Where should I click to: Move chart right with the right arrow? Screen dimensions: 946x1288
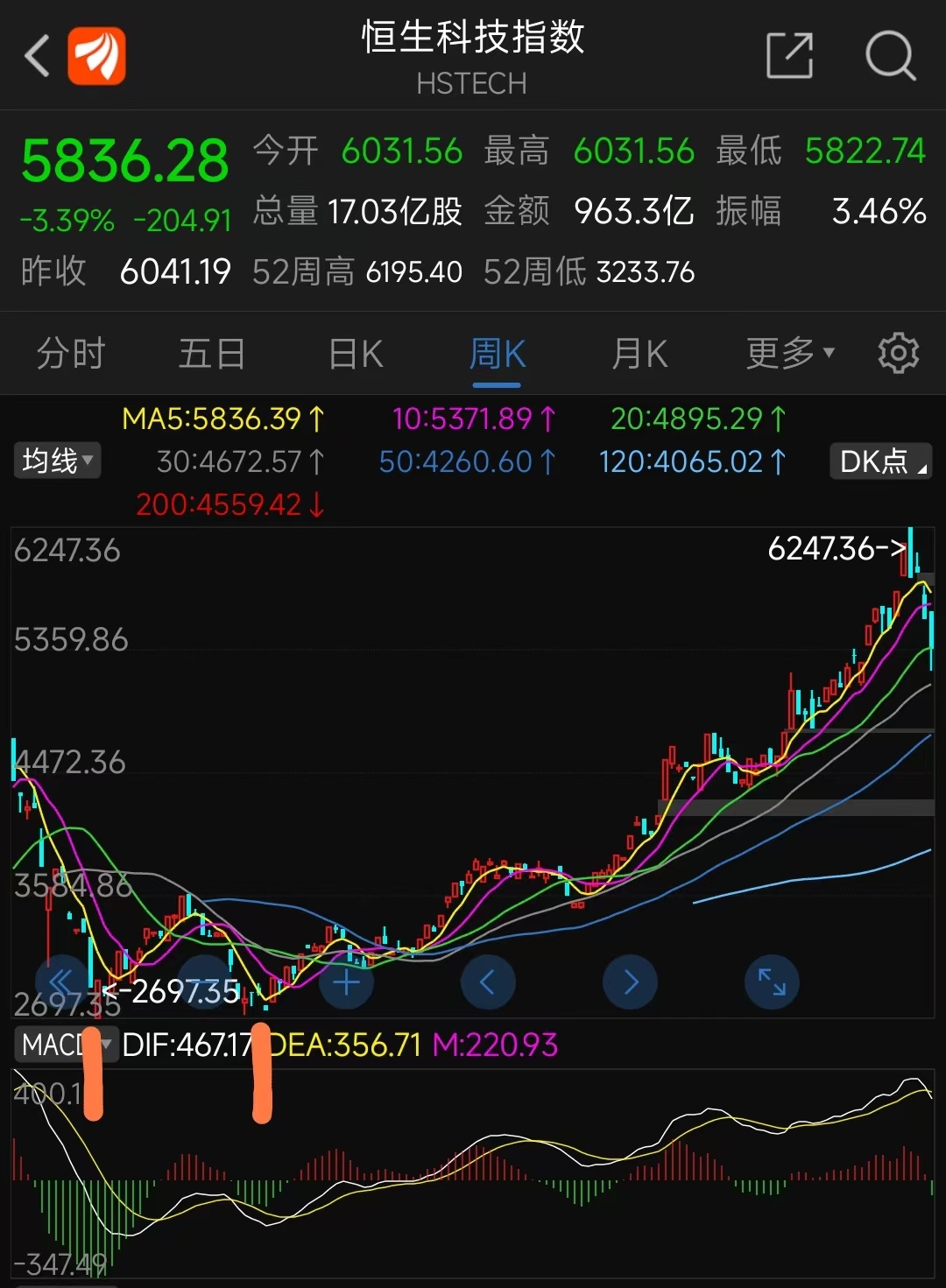pos(630,982)
